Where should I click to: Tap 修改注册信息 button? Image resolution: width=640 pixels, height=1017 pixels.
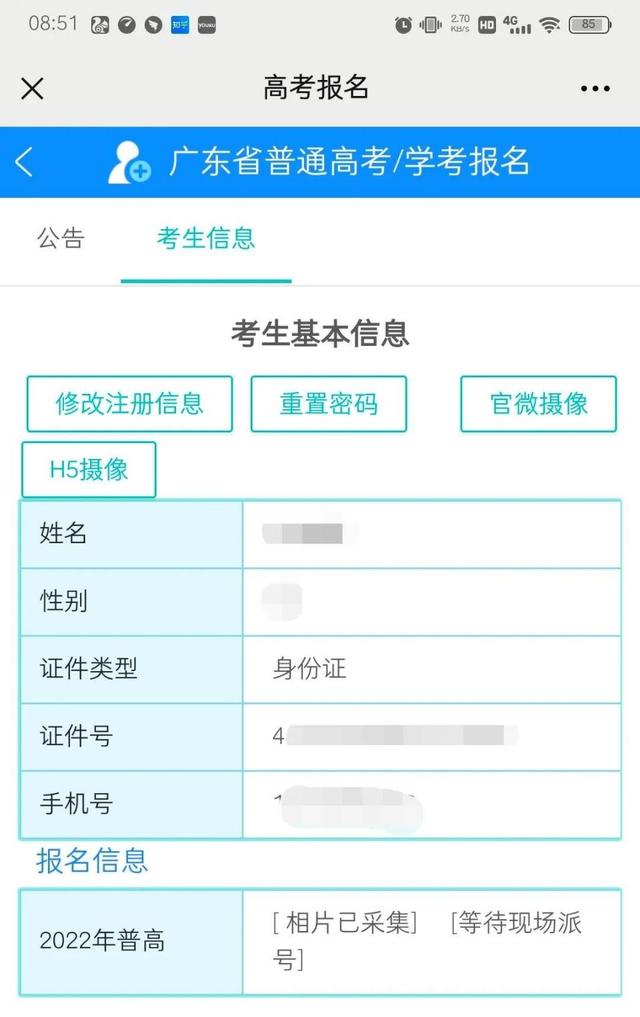pos(129,403)
